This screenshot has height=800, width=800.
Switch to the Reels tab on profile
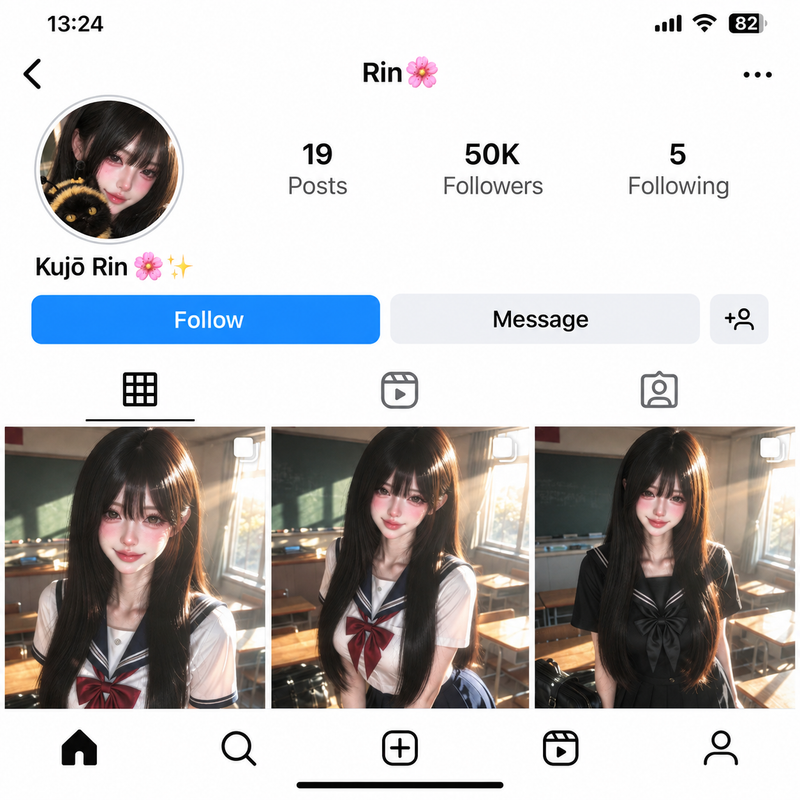[x=399, y=390]
